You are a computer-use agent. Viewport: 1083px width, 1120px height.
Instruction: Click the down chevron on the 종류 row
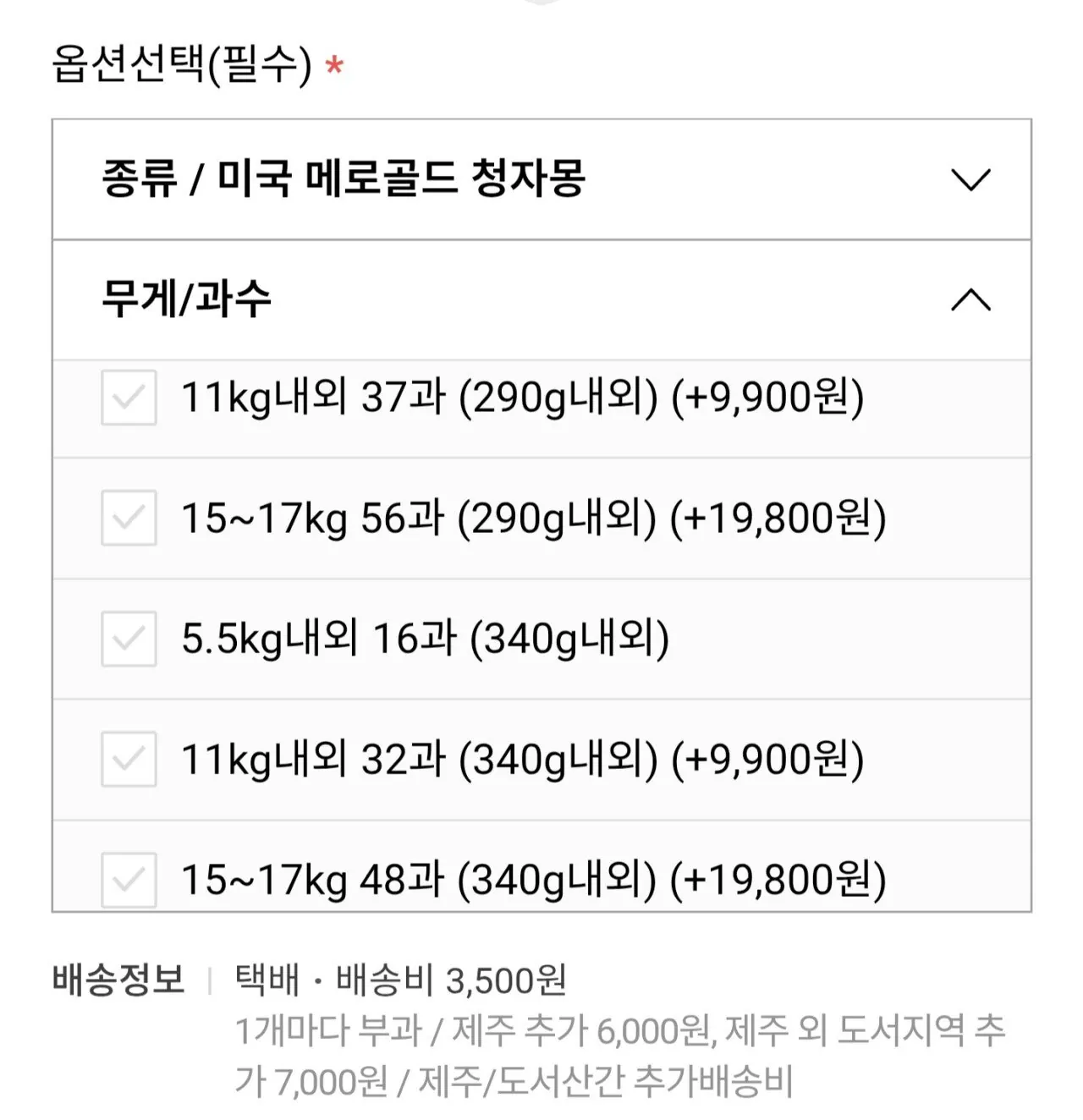[971, 179]
